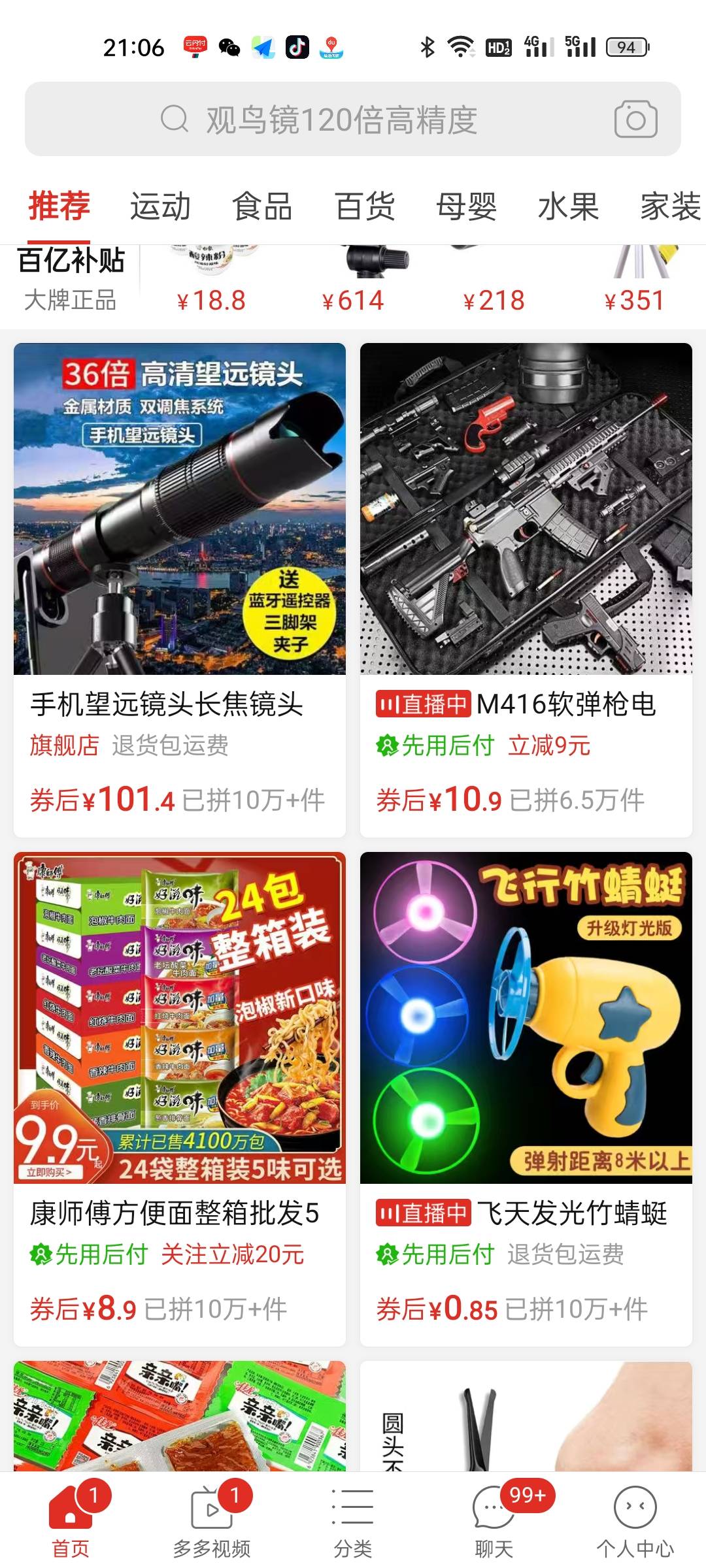View the 飞天发光竹蜻蜓 product card
This screenshot has width=706, height=1568.
tap(526, 1098)
